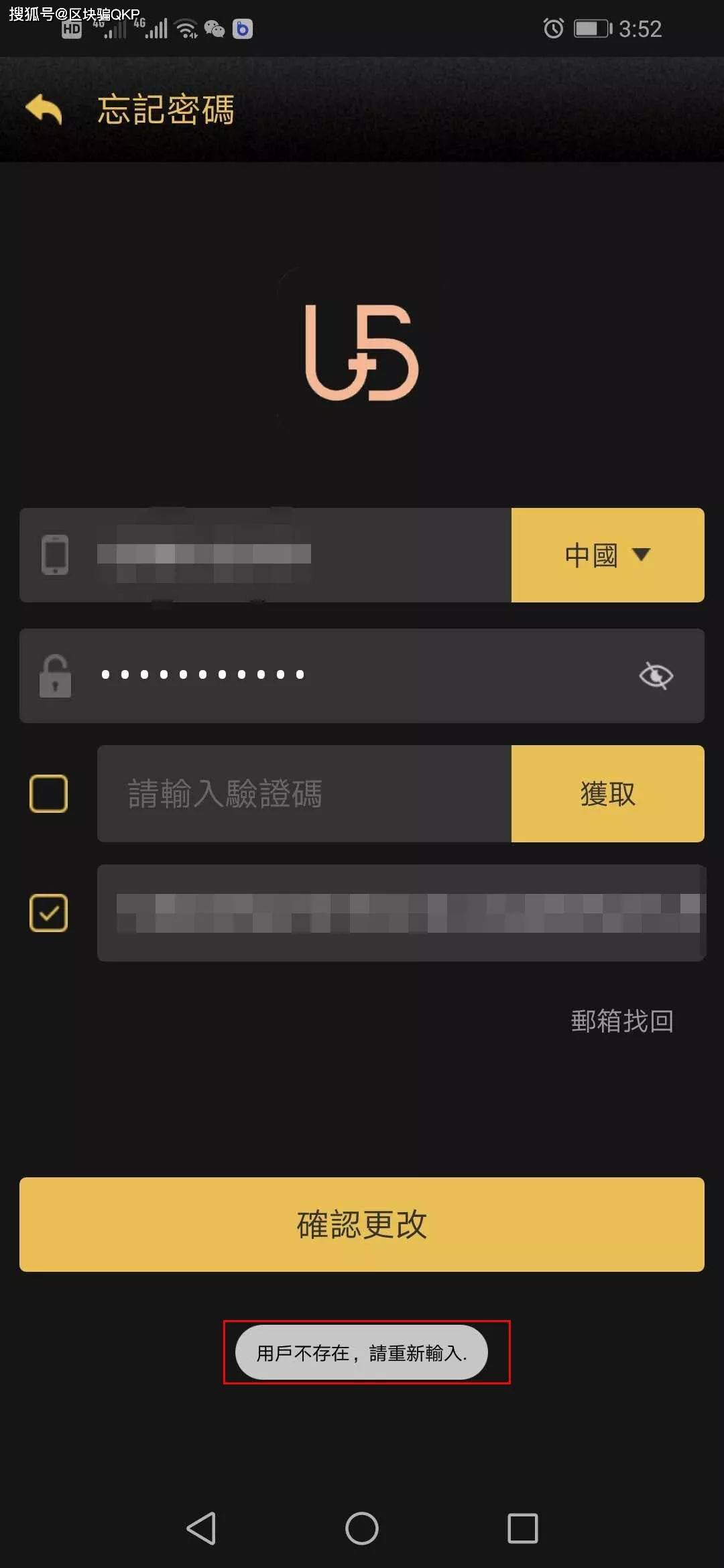Viewport: 724px width, 1568px height.
Task: Go back using the yellow arrow
Action: [x=44, y=109]
